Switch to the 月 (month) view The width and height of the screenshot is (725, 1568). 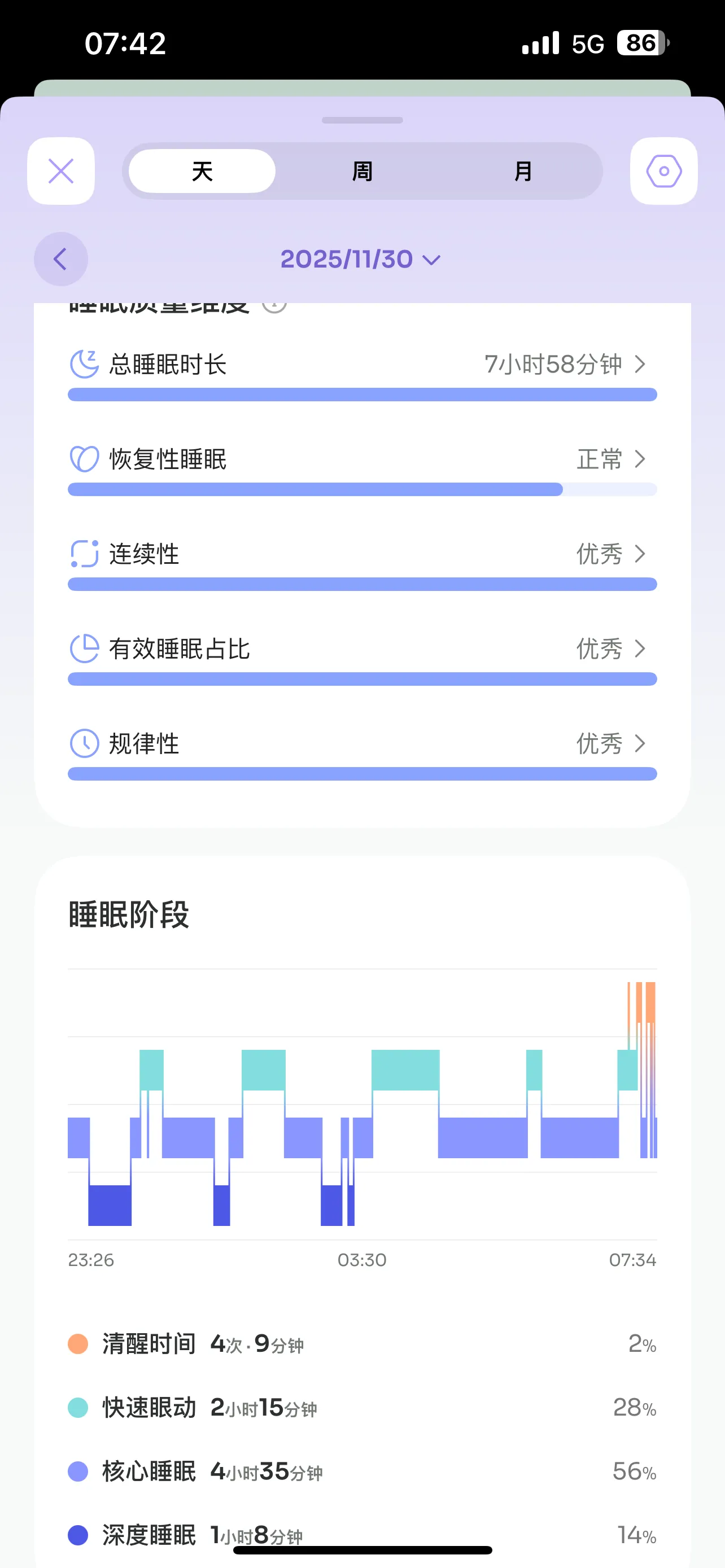(522, 171)
